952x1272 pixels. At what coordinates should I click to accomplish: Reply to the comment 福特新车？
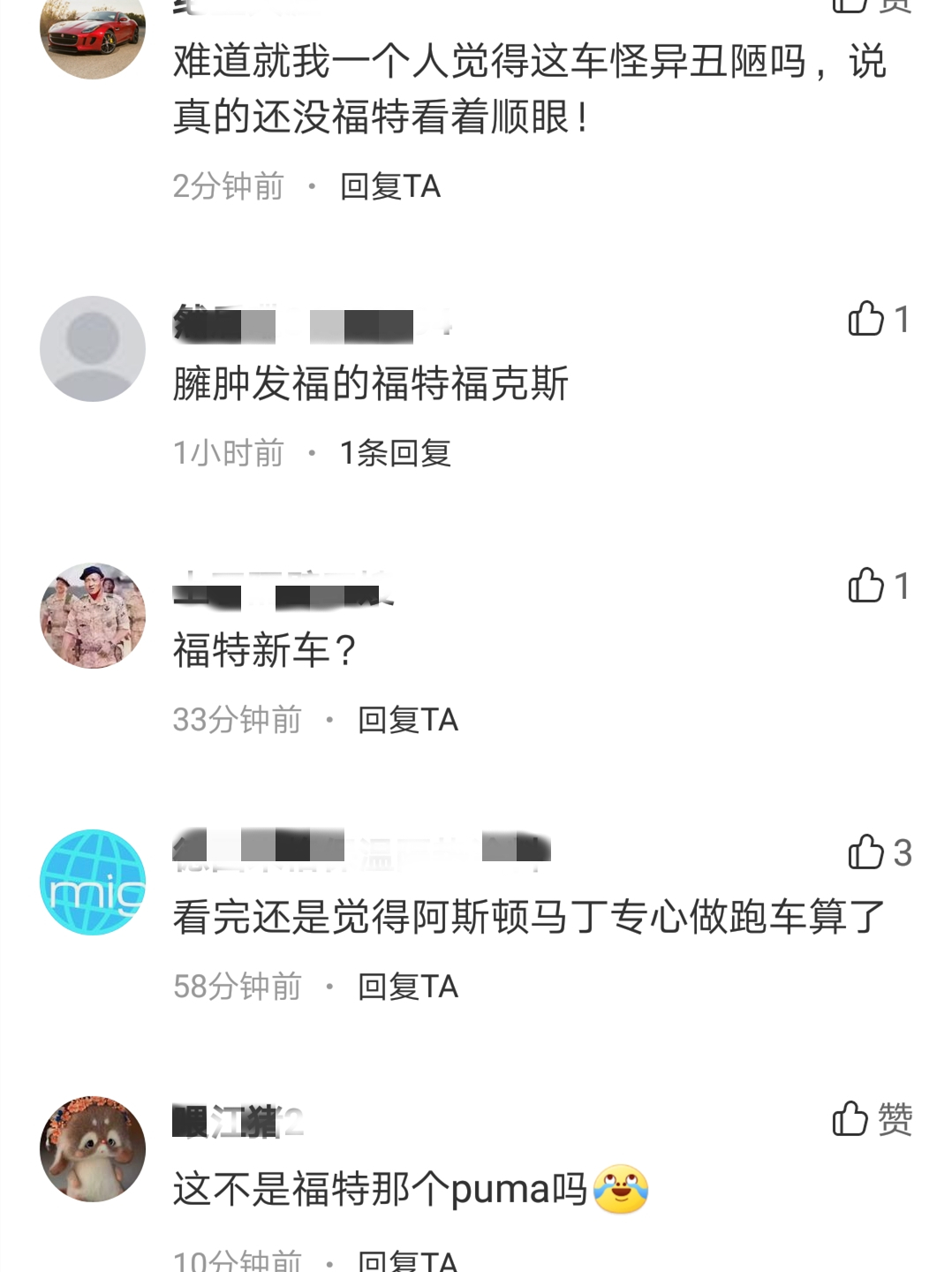click(x=407, y=720)
